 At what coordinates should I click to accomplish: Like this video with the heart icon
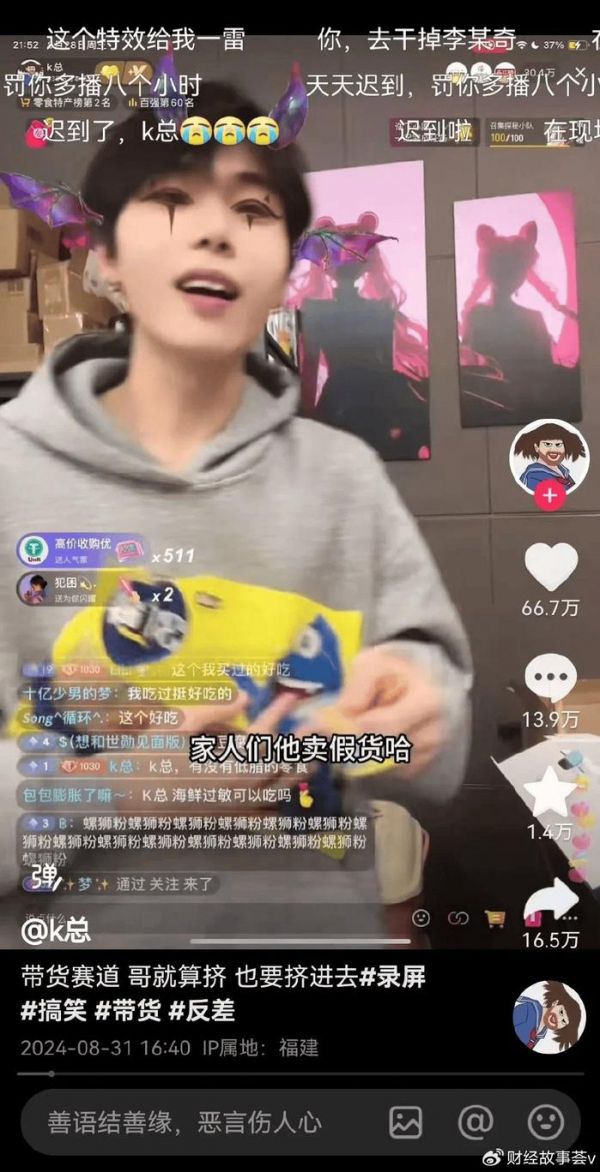point(551,567)
